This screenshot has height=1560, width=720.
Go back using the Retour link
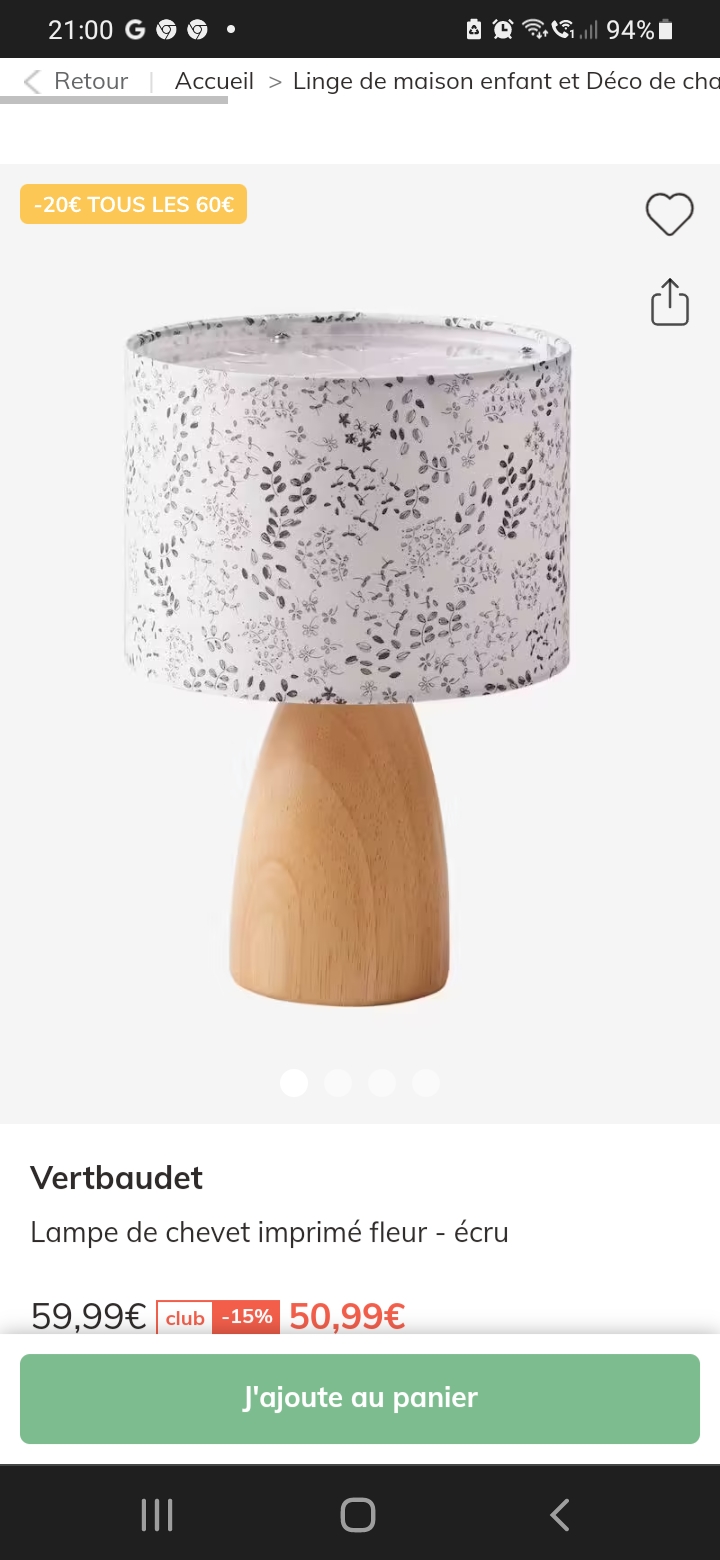pyautogui.click(x=77, y=81)
